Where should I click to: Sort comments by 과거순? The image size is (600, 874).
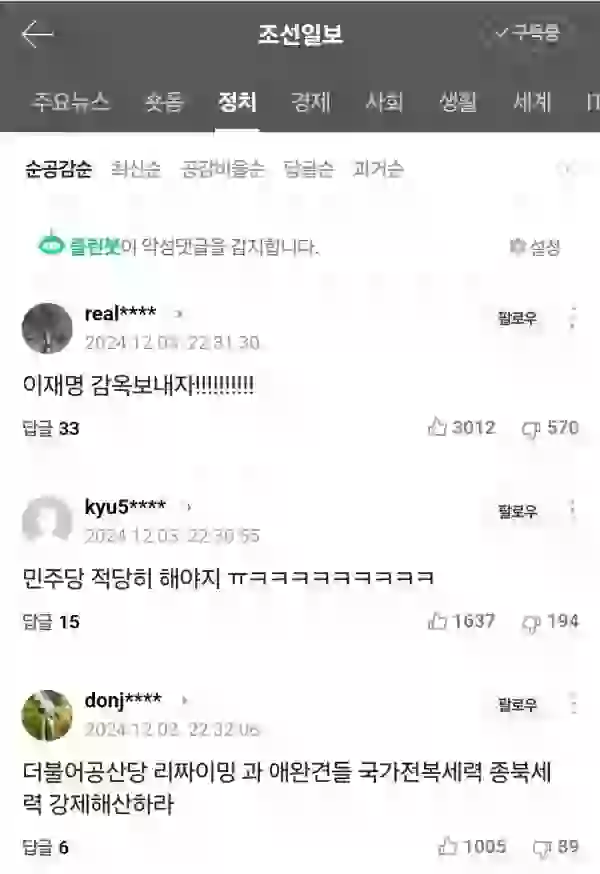(x=378, y=169)
